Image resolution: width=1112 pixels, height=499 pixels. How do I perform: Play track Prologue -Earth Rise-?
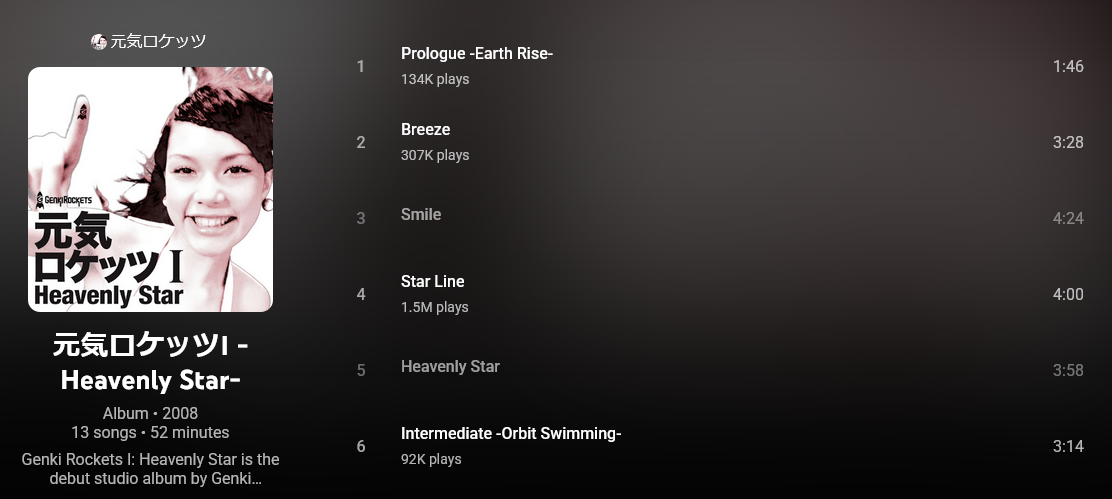click(476, 54)
